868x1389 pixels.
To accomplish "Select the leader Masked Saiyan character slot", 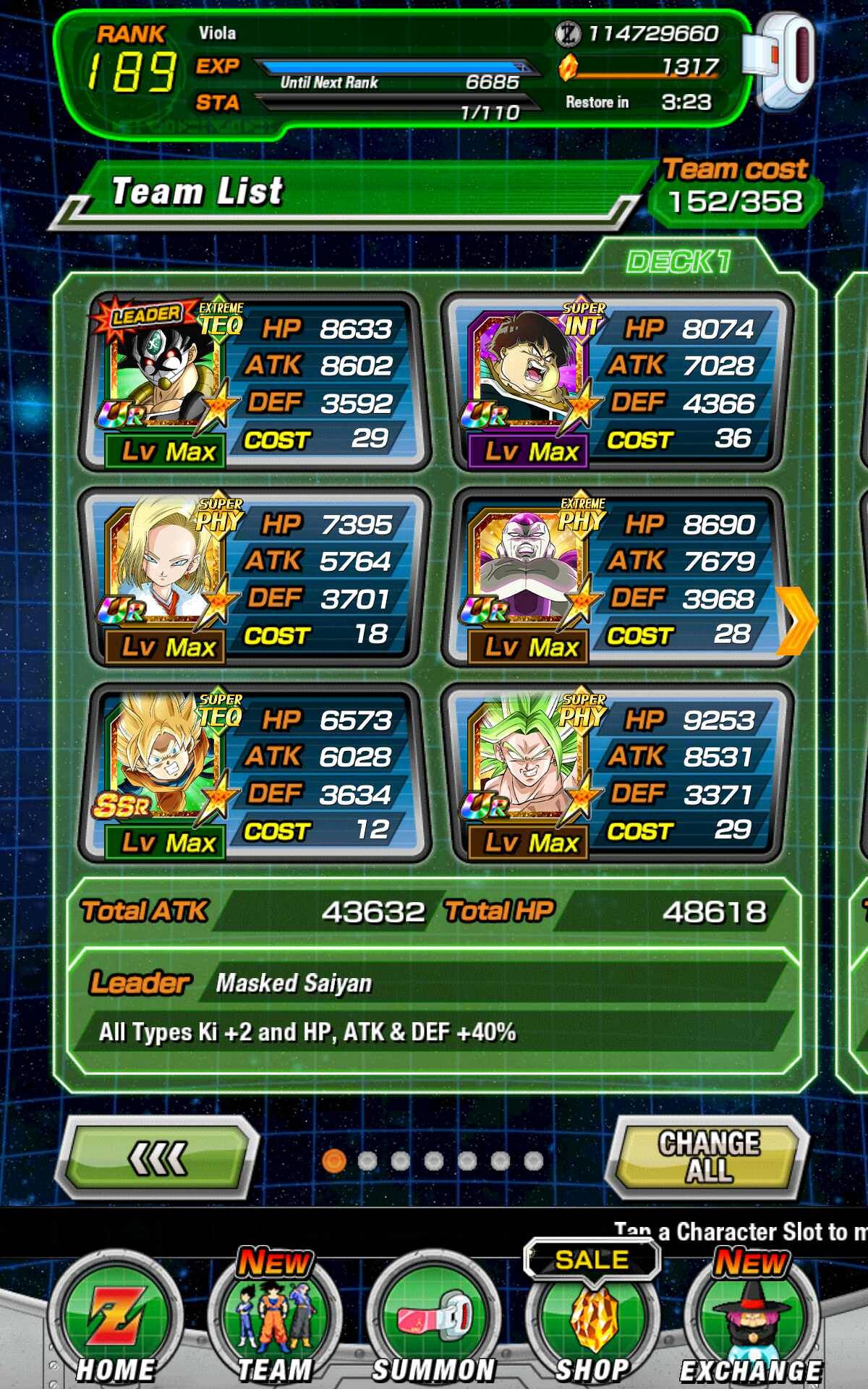I will point(255,382).
